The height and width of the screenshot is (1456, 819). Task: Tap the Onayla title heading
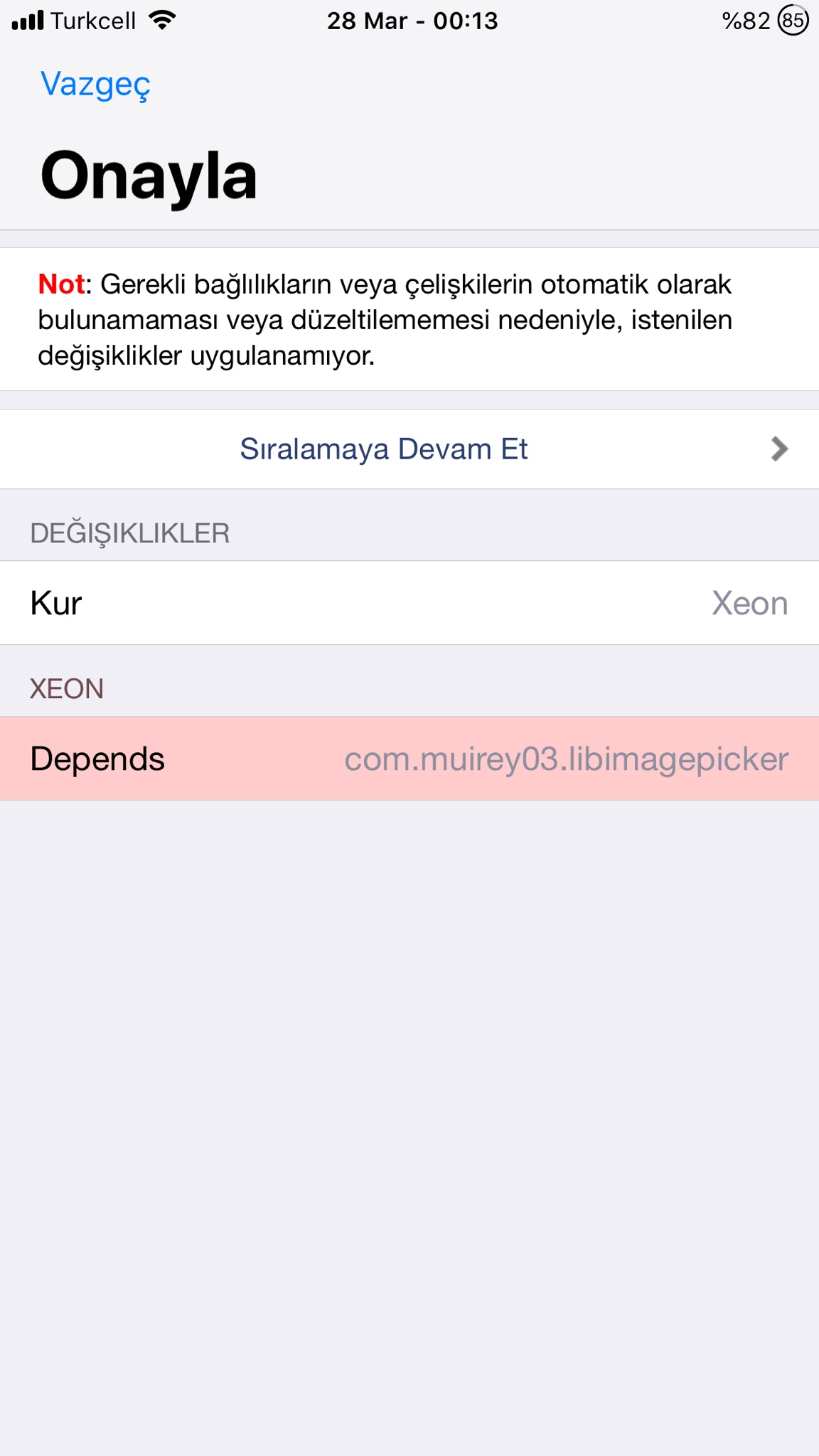(149, 173)
